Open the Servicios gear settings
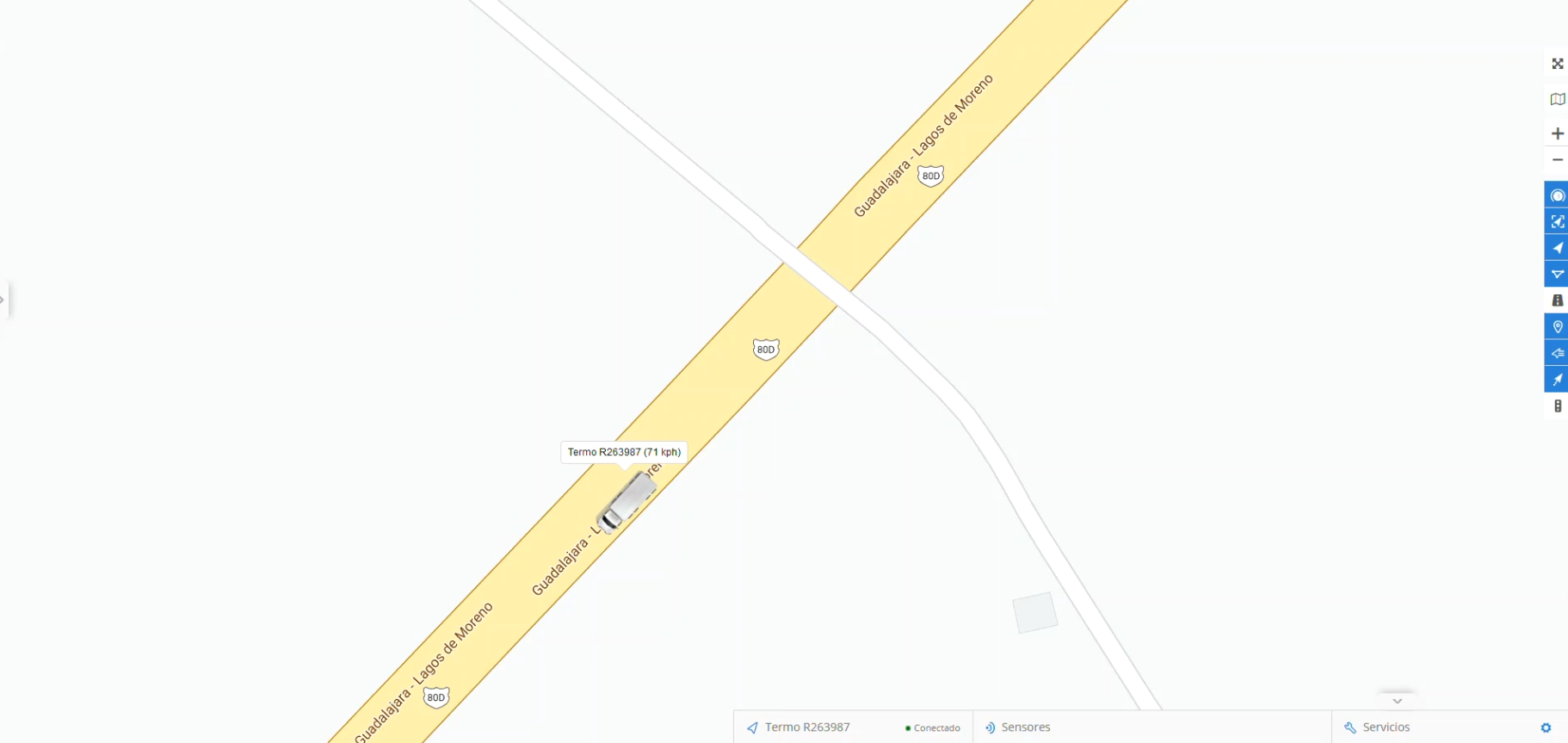The image size is (1568, 743). [1546, 728]
